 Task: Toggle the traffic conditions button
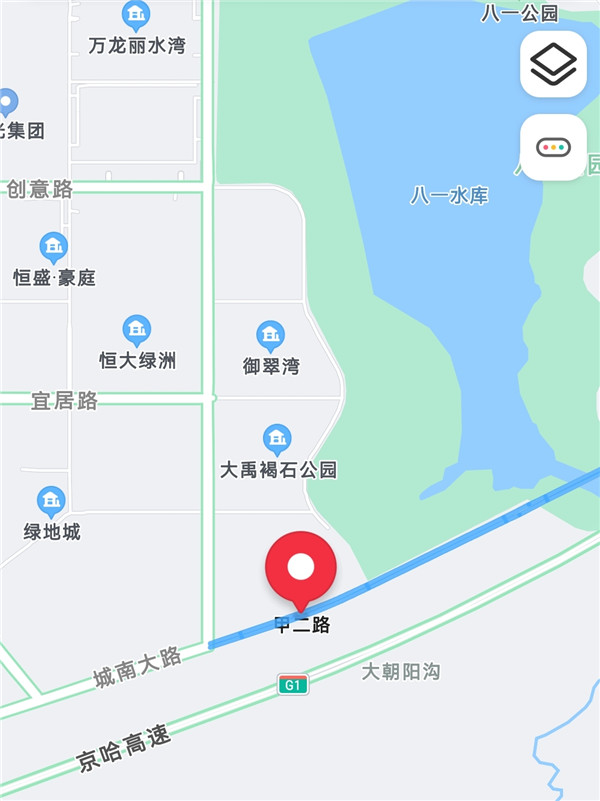click(x=553, y=147)
